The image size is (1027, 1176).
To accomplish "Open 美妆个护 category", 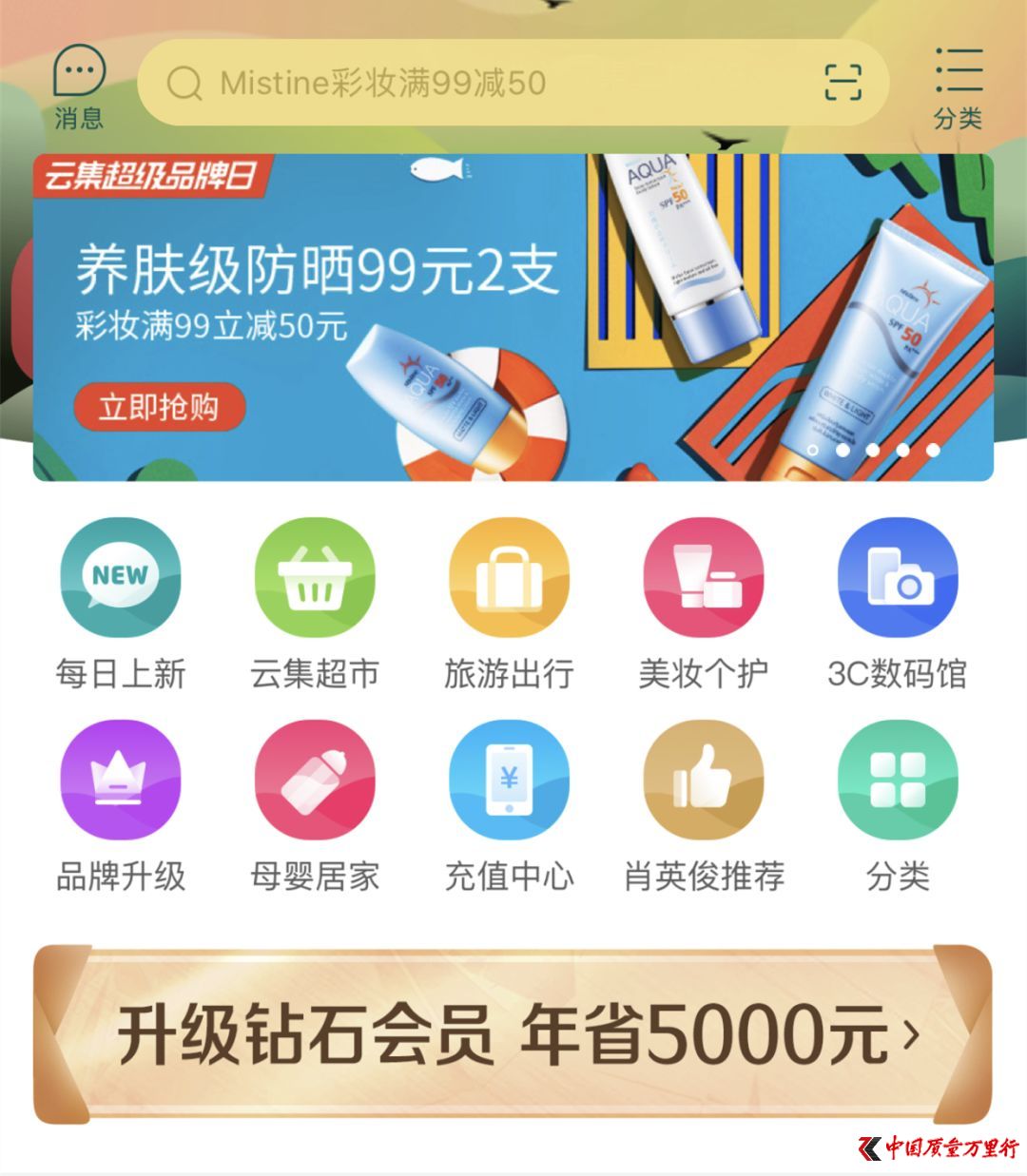I will coord(703,602).
